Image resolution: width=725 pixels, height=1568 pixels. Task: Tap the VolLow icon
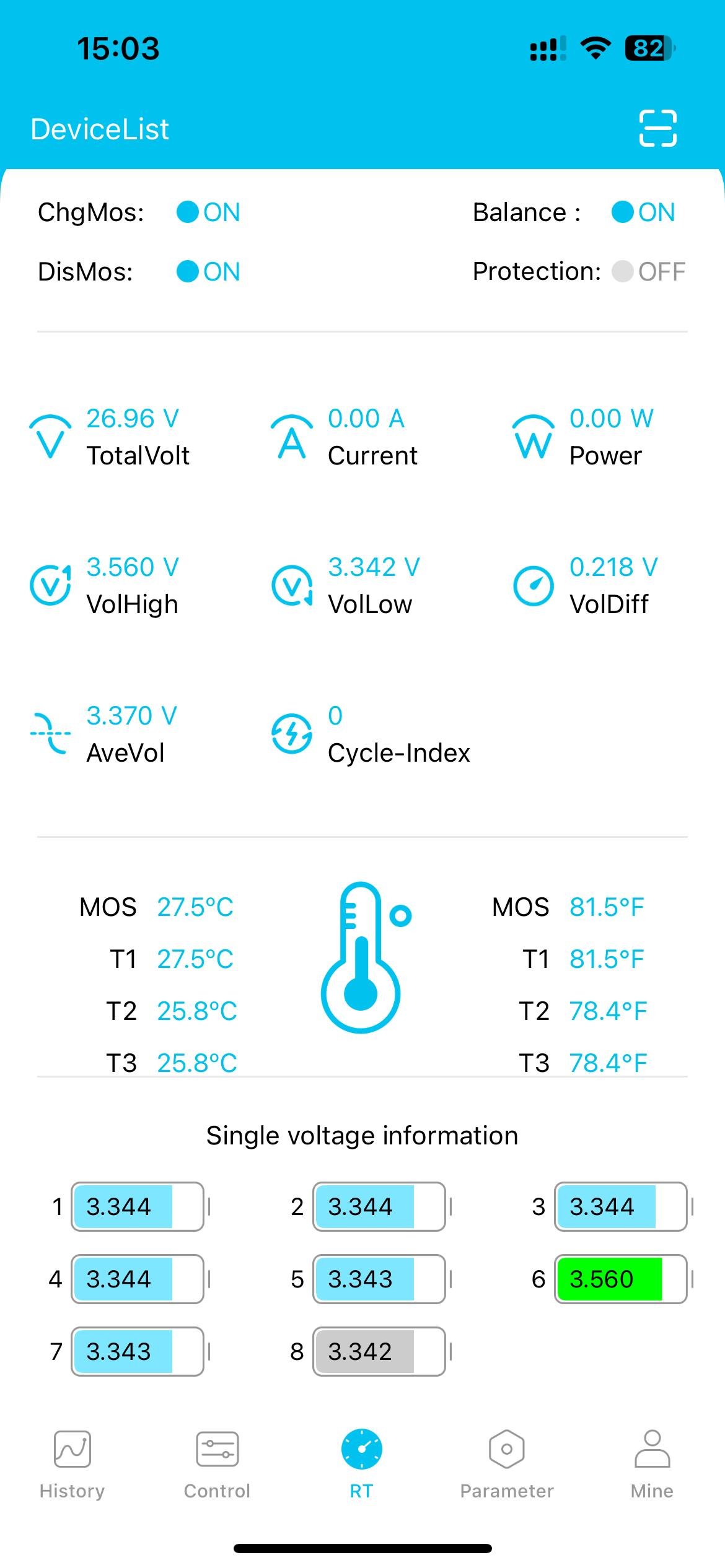pos(291,585)
